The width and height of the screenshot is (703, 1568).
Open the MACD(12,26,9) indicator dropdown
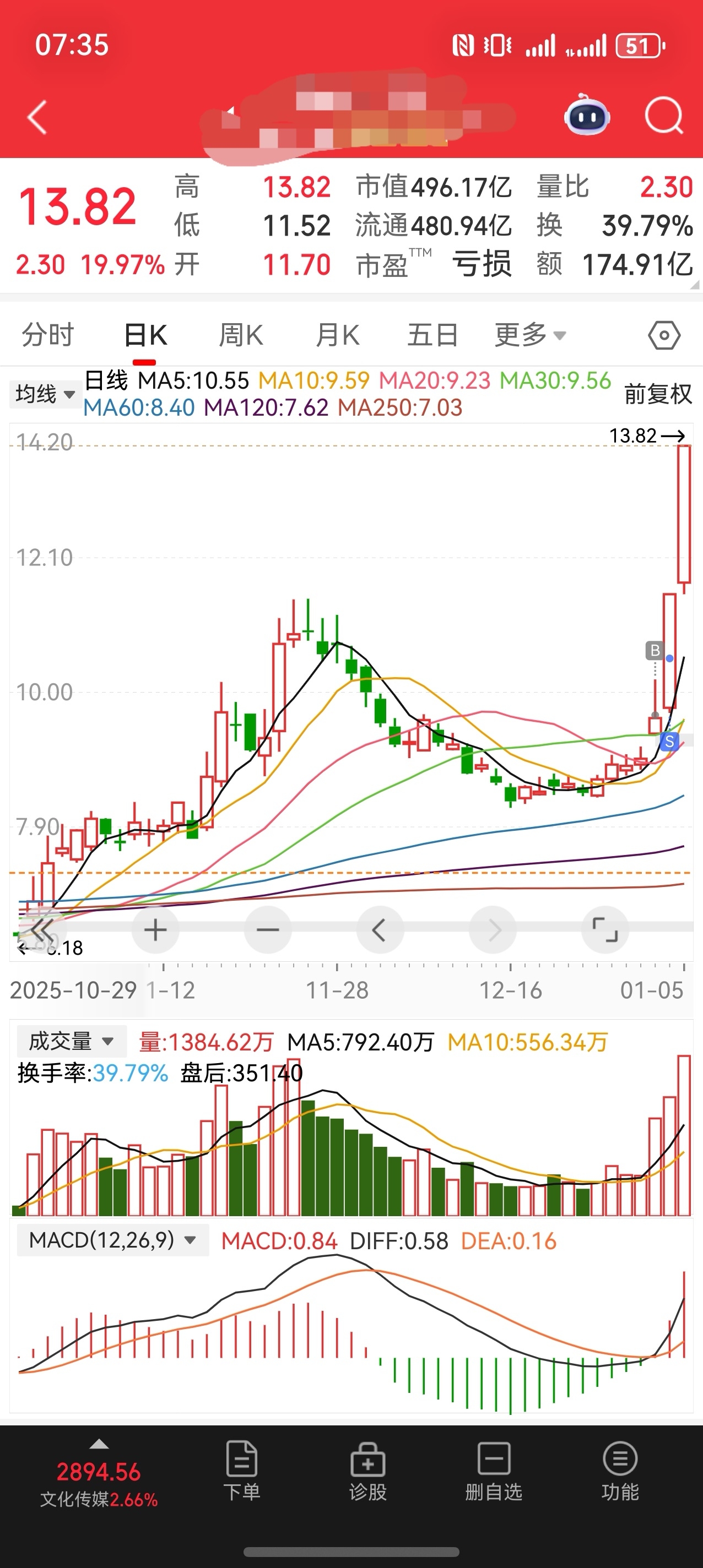(112, 1240)
